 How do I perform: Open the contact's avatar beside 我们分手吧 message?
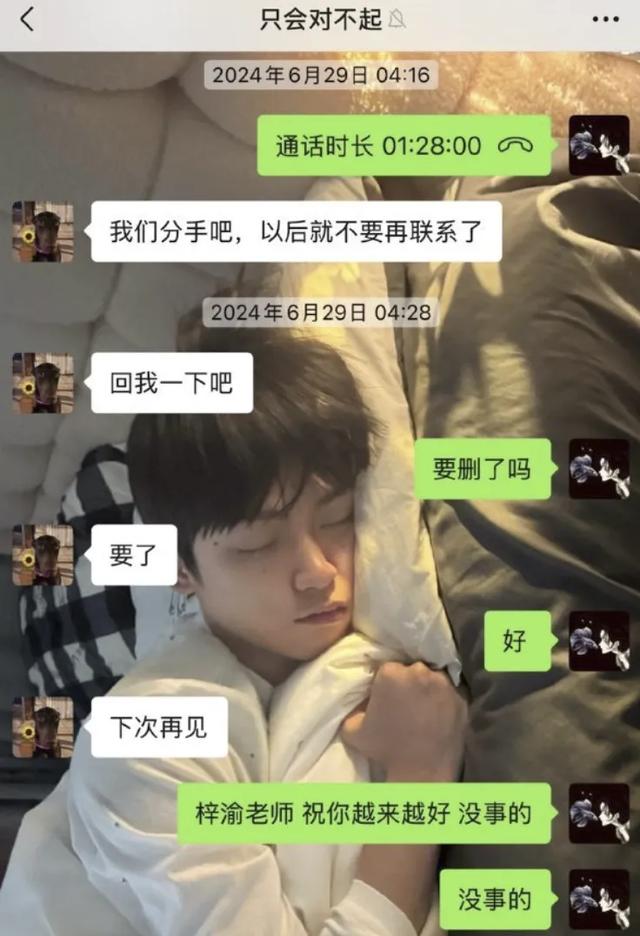(43, 231)
